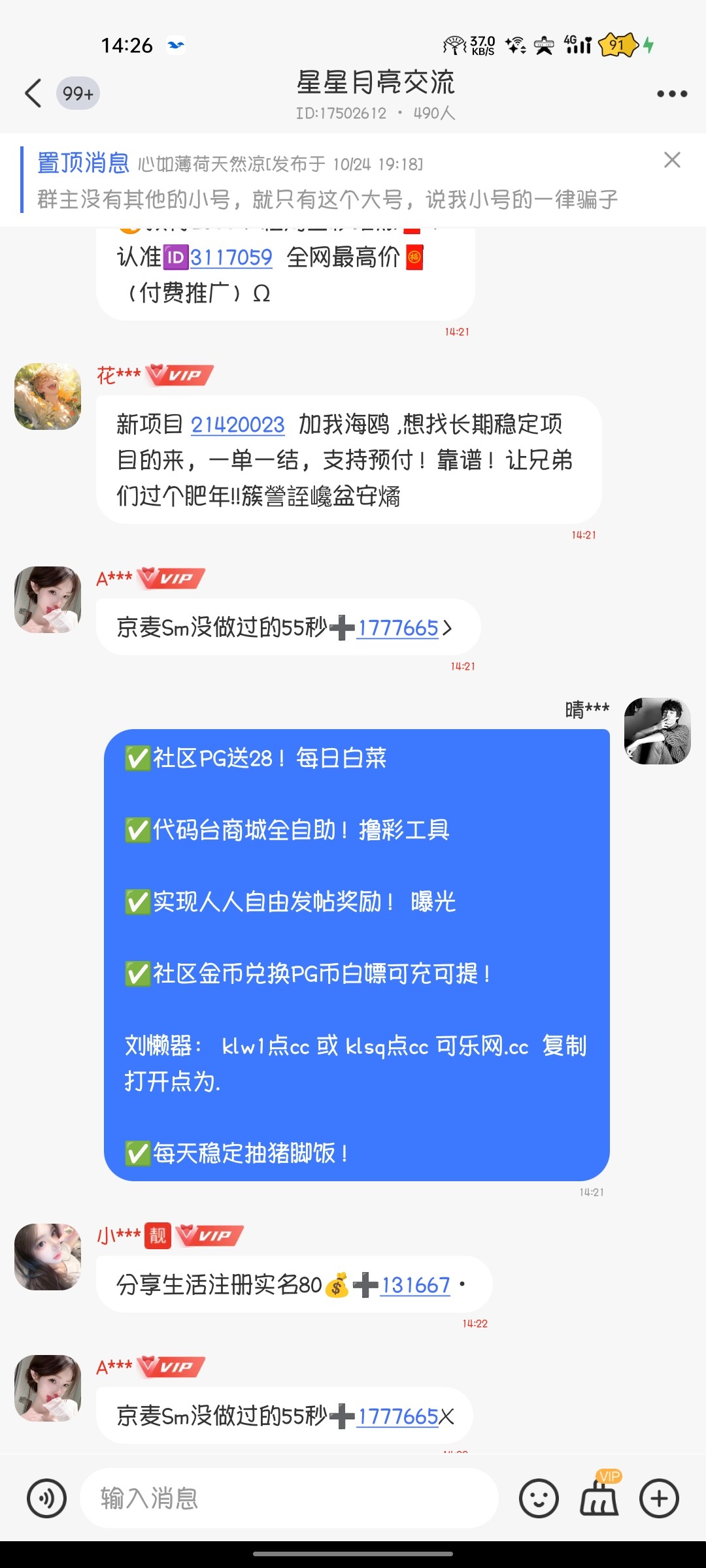Open the linked number 21420023

tap(237, 425)
